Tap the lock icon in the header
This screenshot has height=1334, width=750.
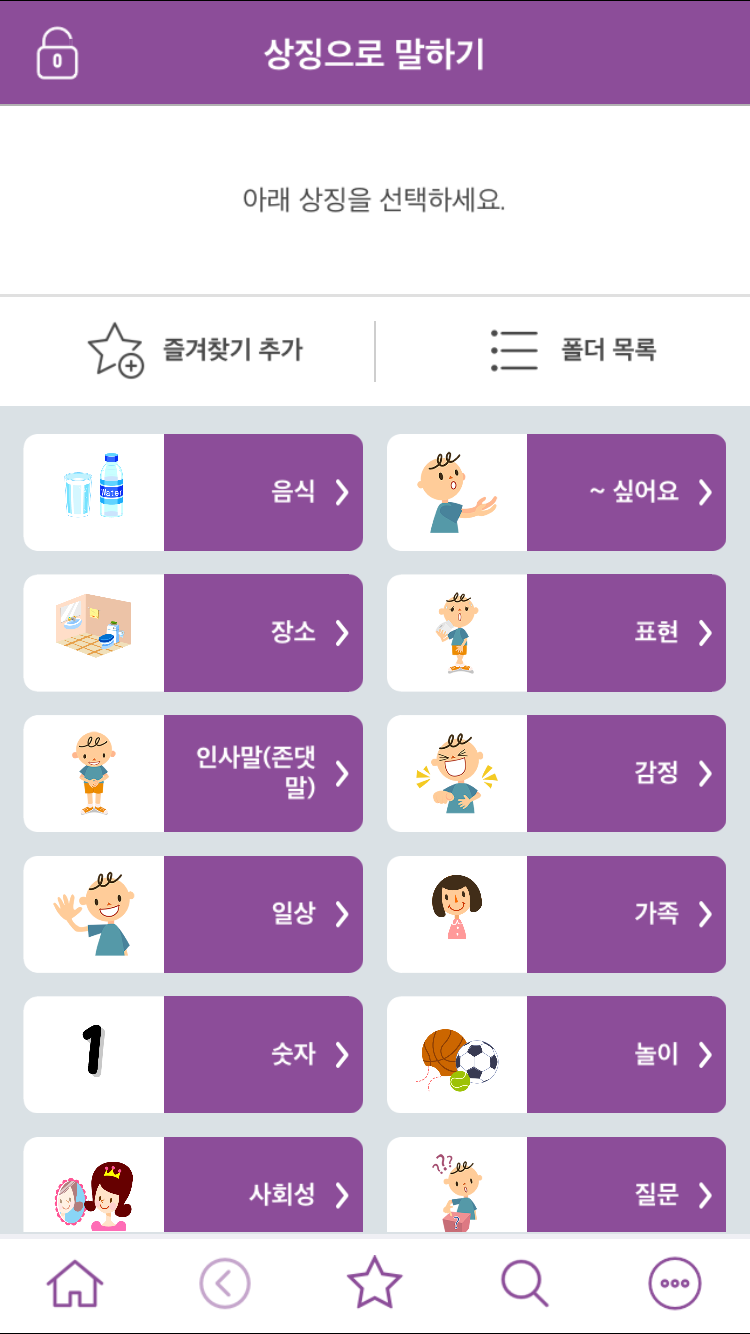tap(56, 52)
